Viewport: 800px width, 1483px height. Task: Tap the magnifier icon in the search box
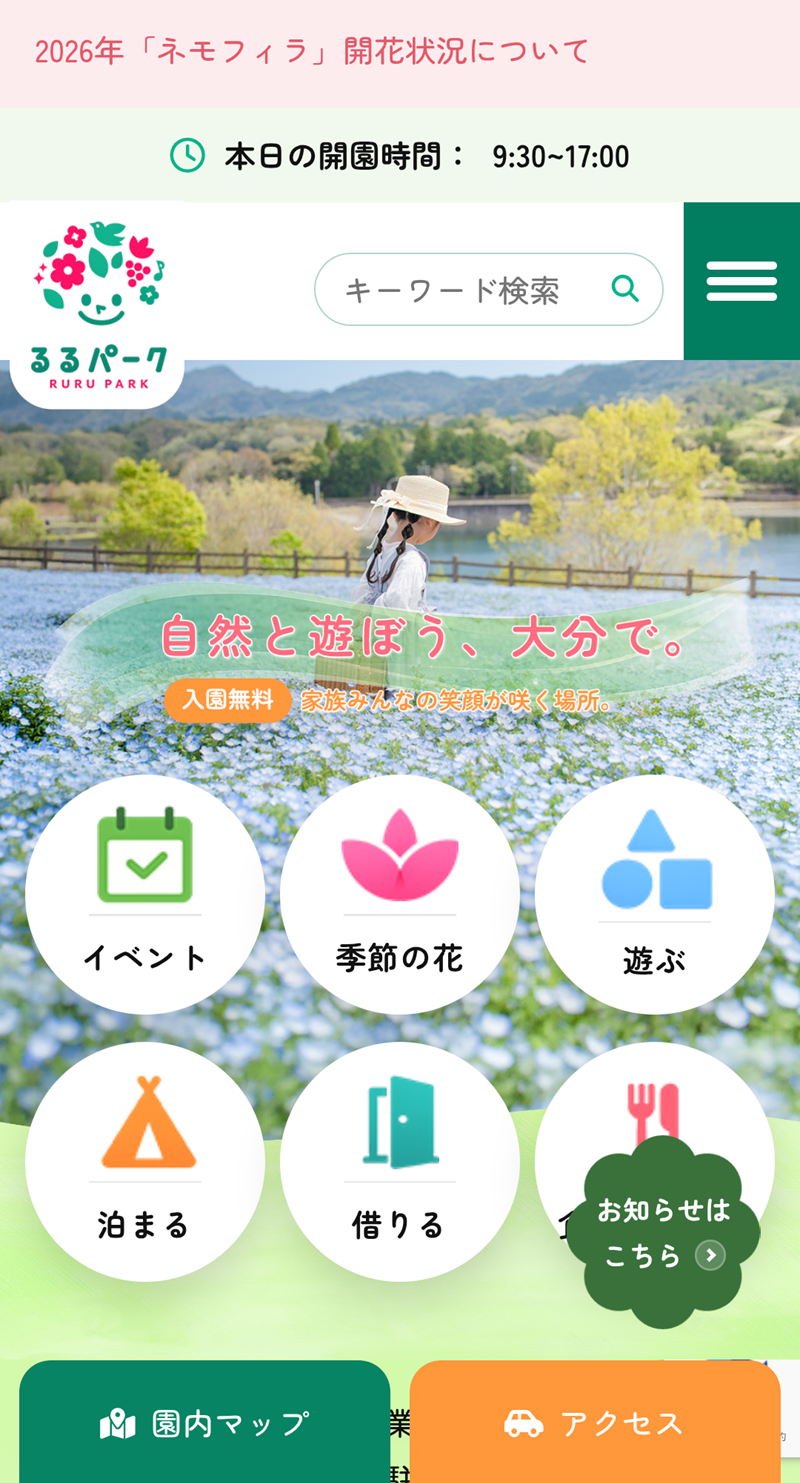pyautogui.click(x=625, y=288)
